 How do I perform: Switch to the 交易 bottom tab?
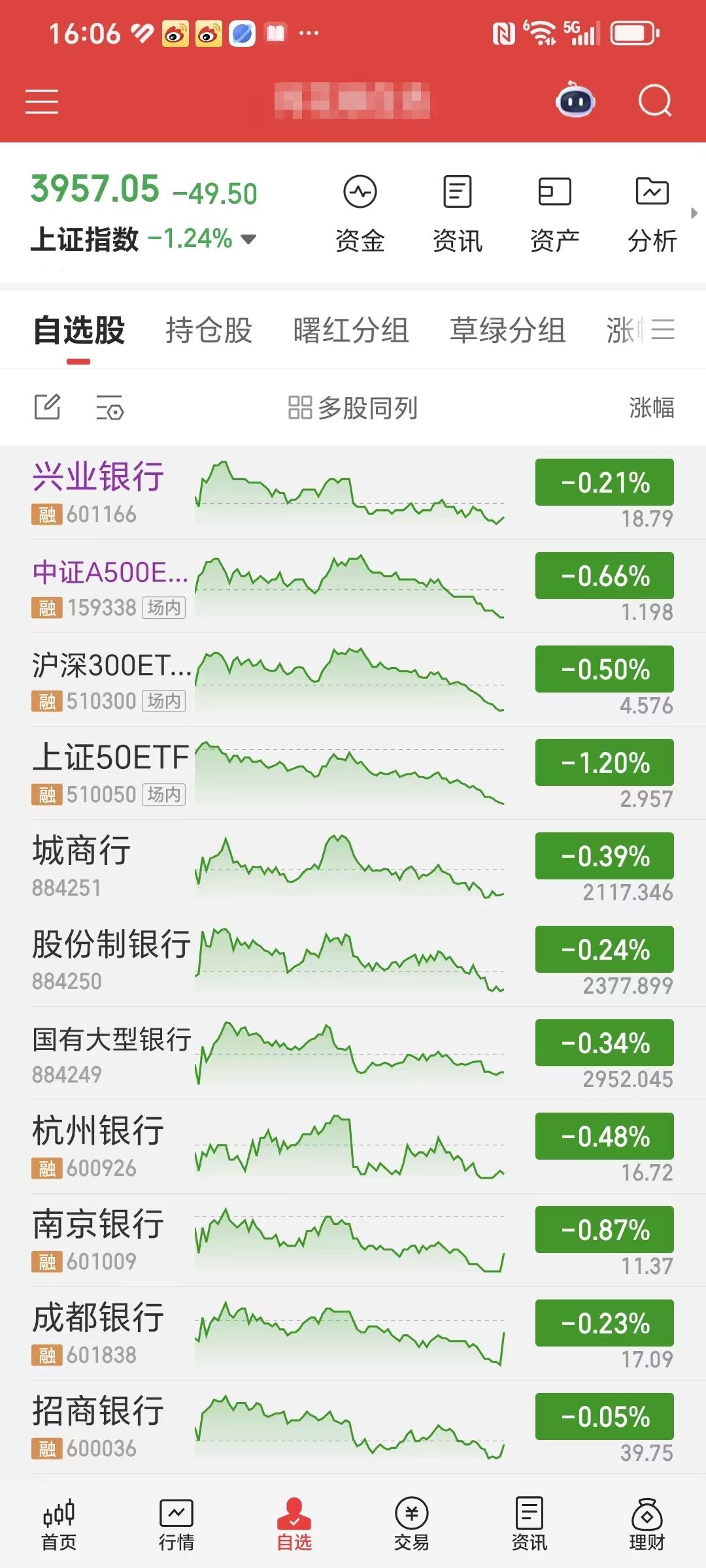[412, 1522]
